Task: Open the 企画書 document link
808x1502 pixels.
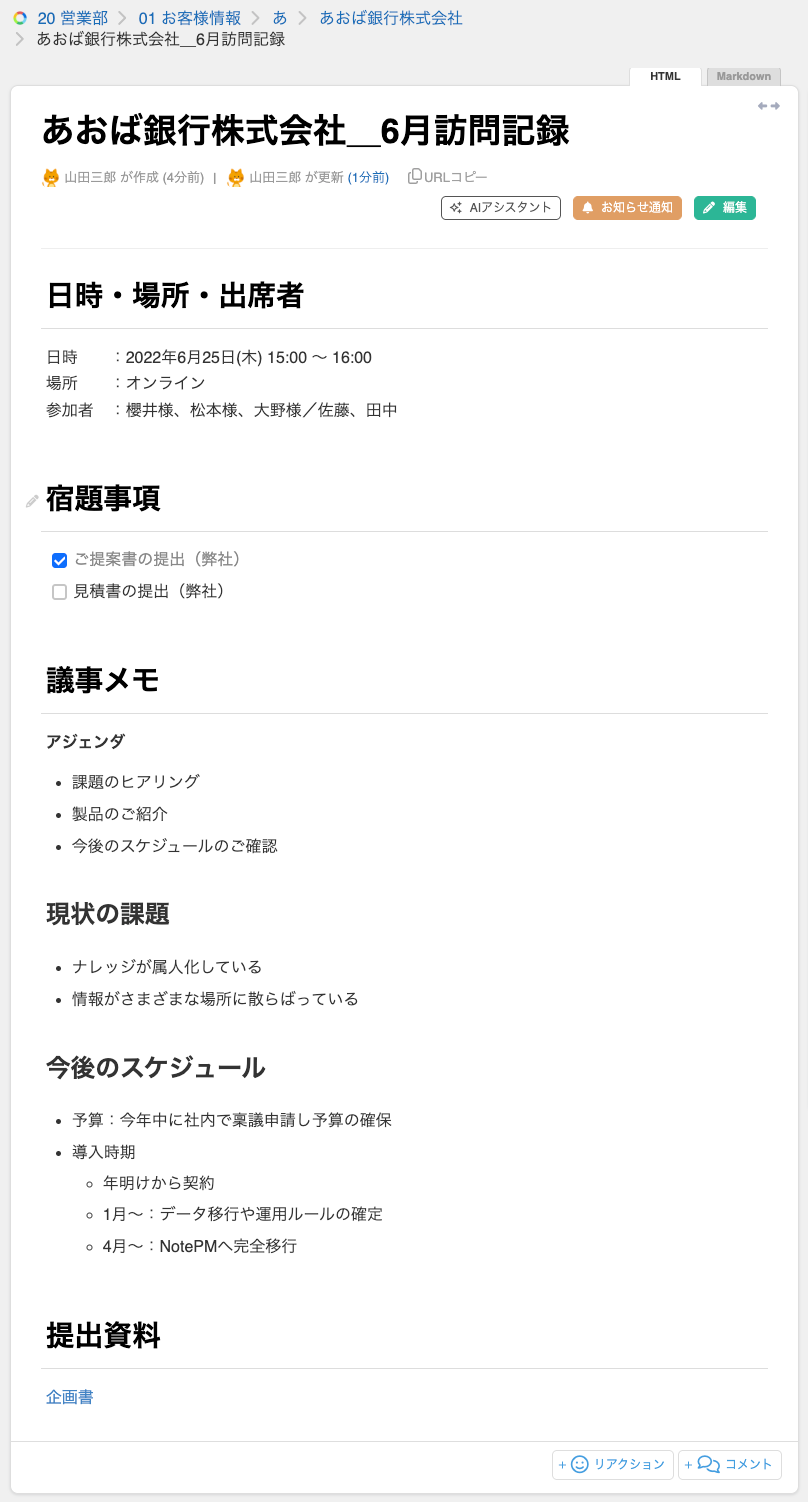Action: point(70,1397)
